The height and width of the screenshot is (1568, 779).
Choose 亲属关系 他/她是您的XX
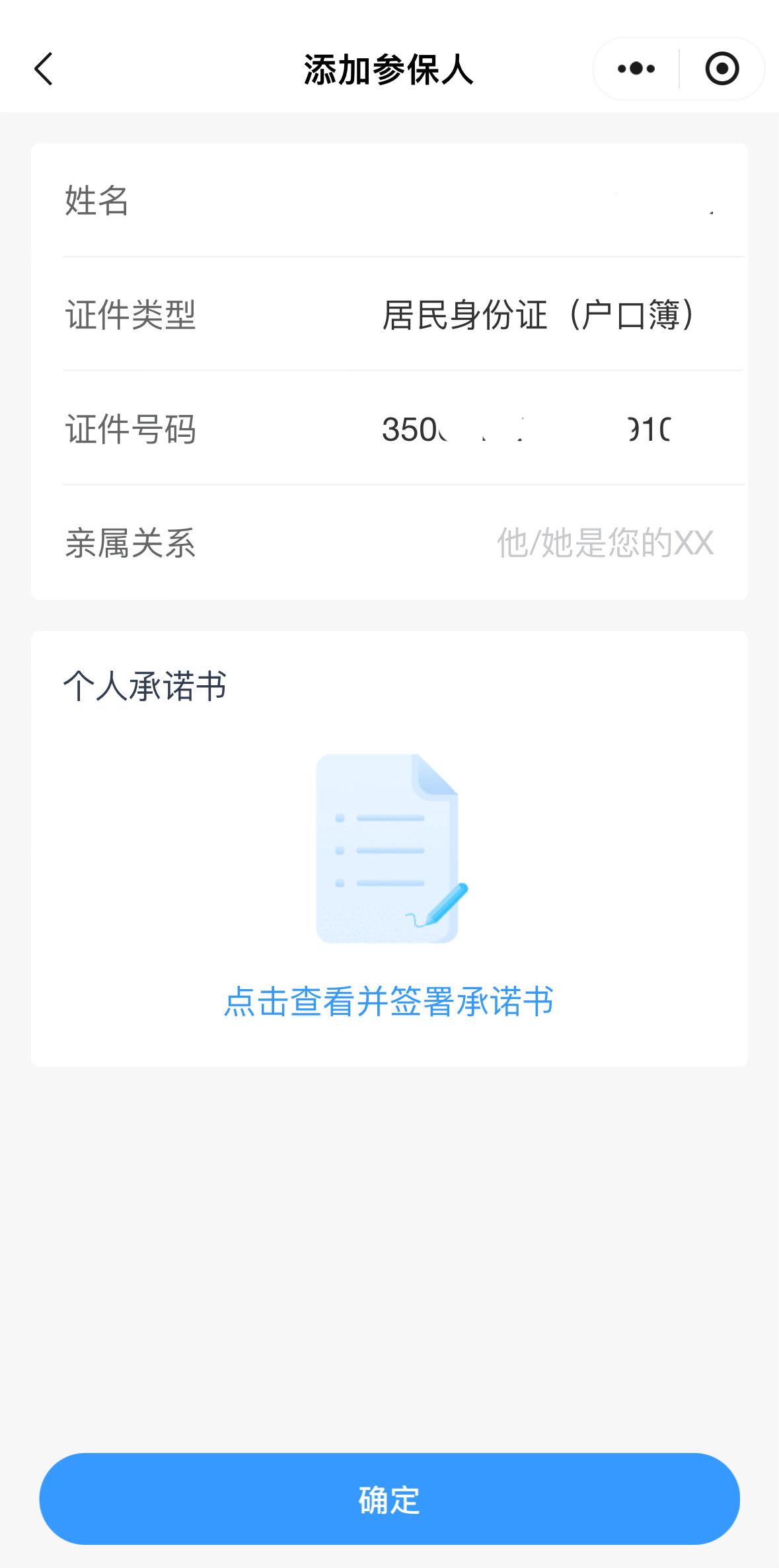604,543
